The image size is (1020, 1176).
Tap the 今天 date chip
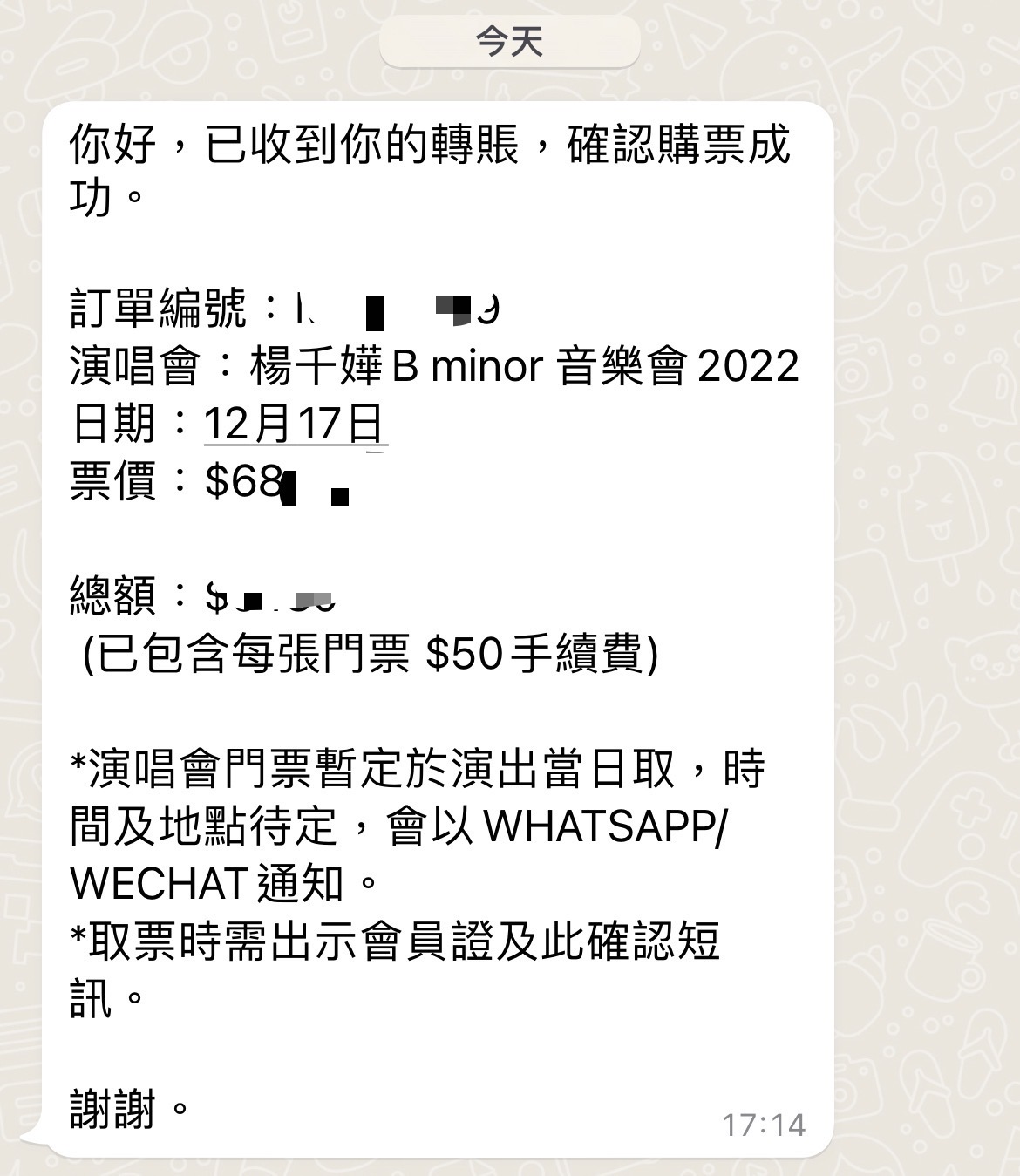pos(510,42)
